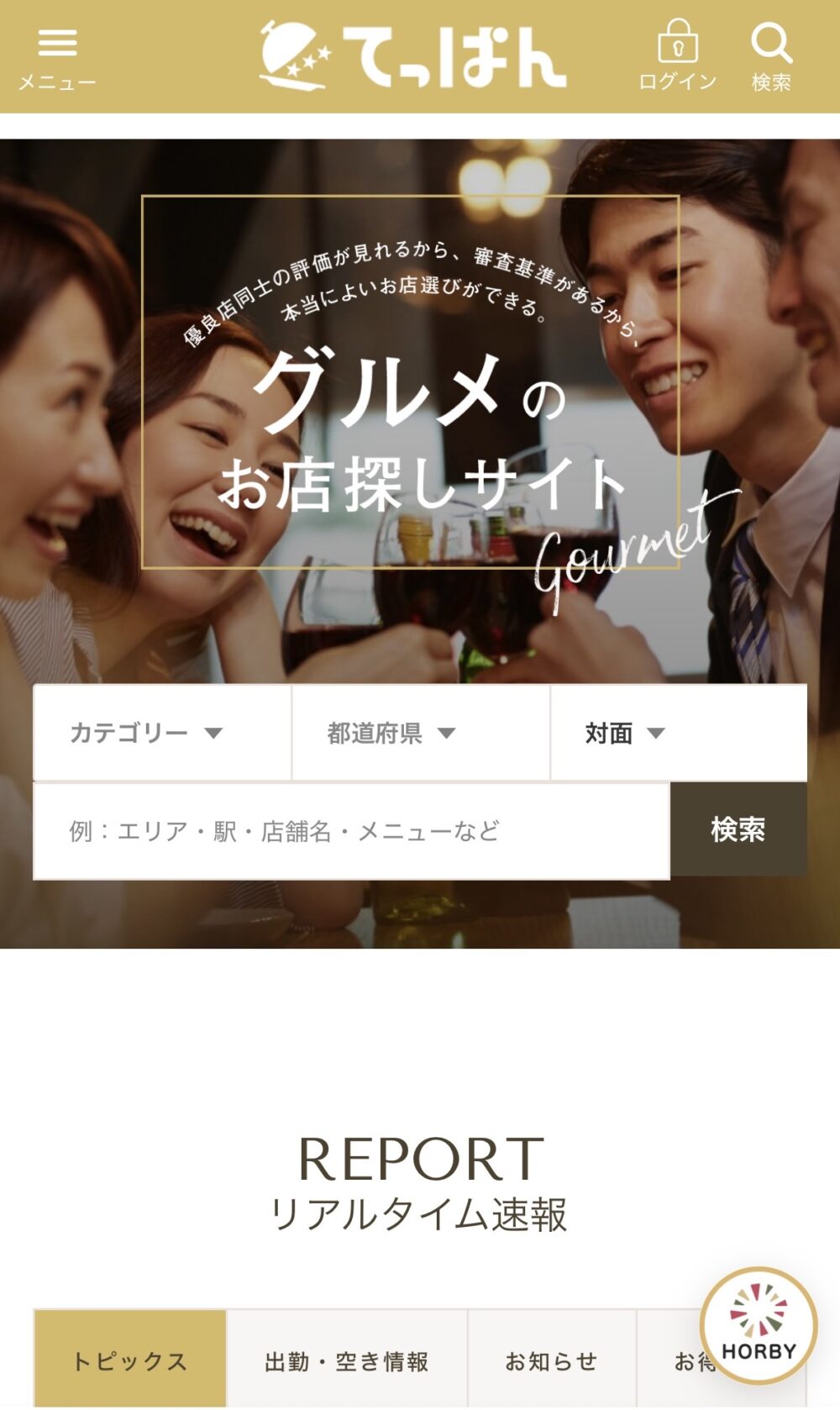Tap the 検索 magnifier in header
Image resolution: width=840 pixels, height=1410 pixels.
point(771,55)
